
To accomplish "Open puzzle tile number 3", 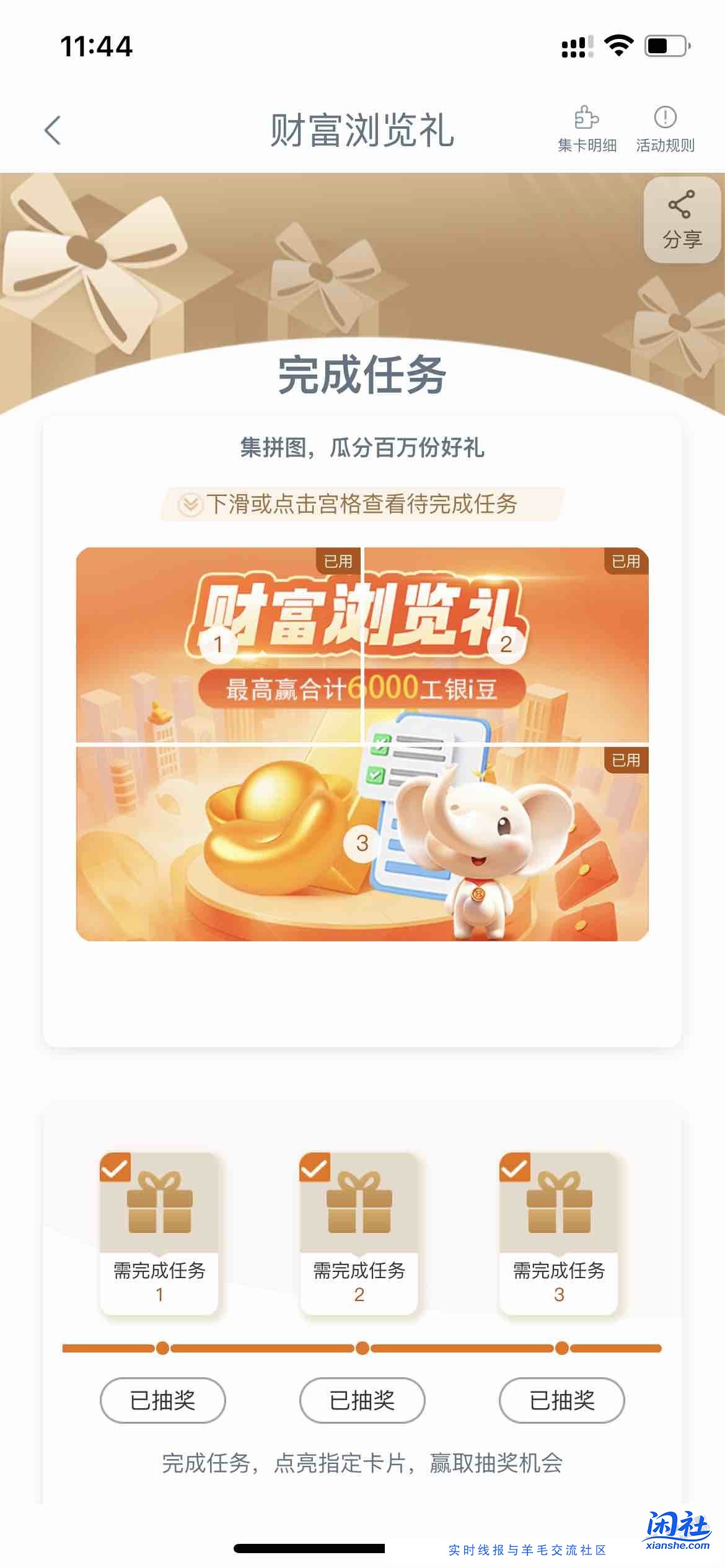I will click(362, 843).
